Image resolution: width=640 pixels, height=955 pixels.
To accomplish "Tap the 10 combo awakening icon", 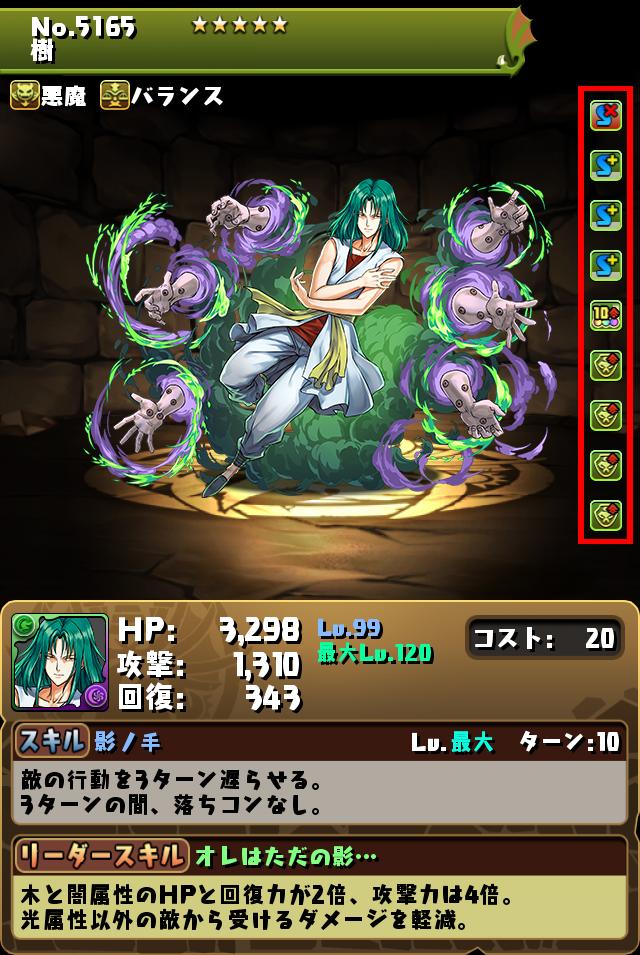I will 605,315.
